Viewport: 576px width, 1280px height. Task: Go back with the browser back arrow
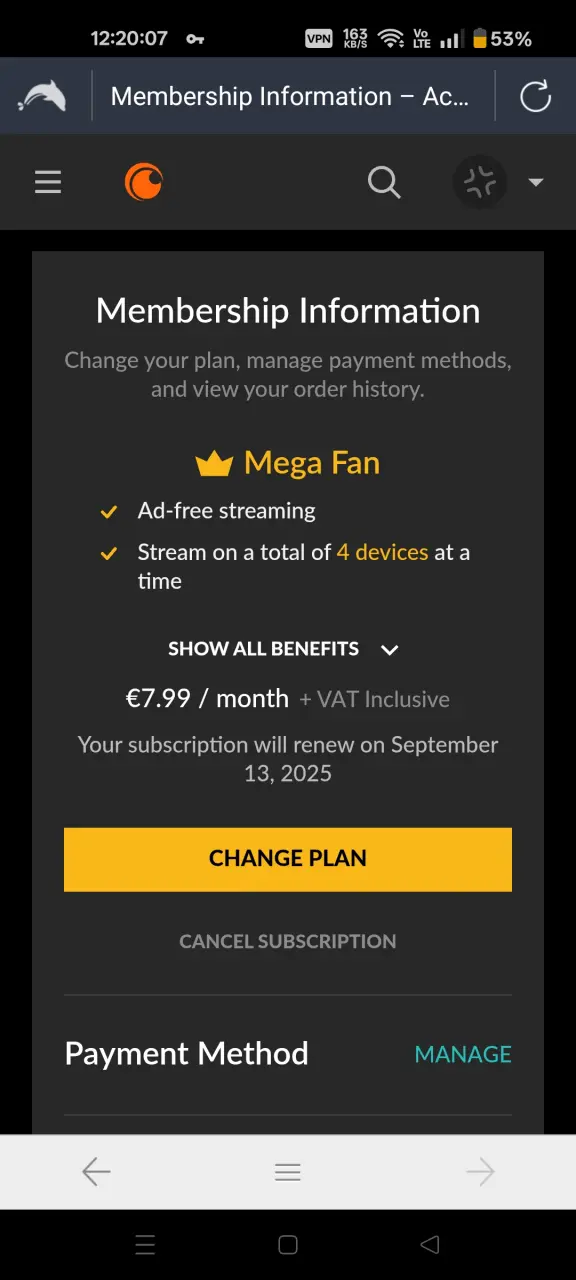coord(96,1172)
